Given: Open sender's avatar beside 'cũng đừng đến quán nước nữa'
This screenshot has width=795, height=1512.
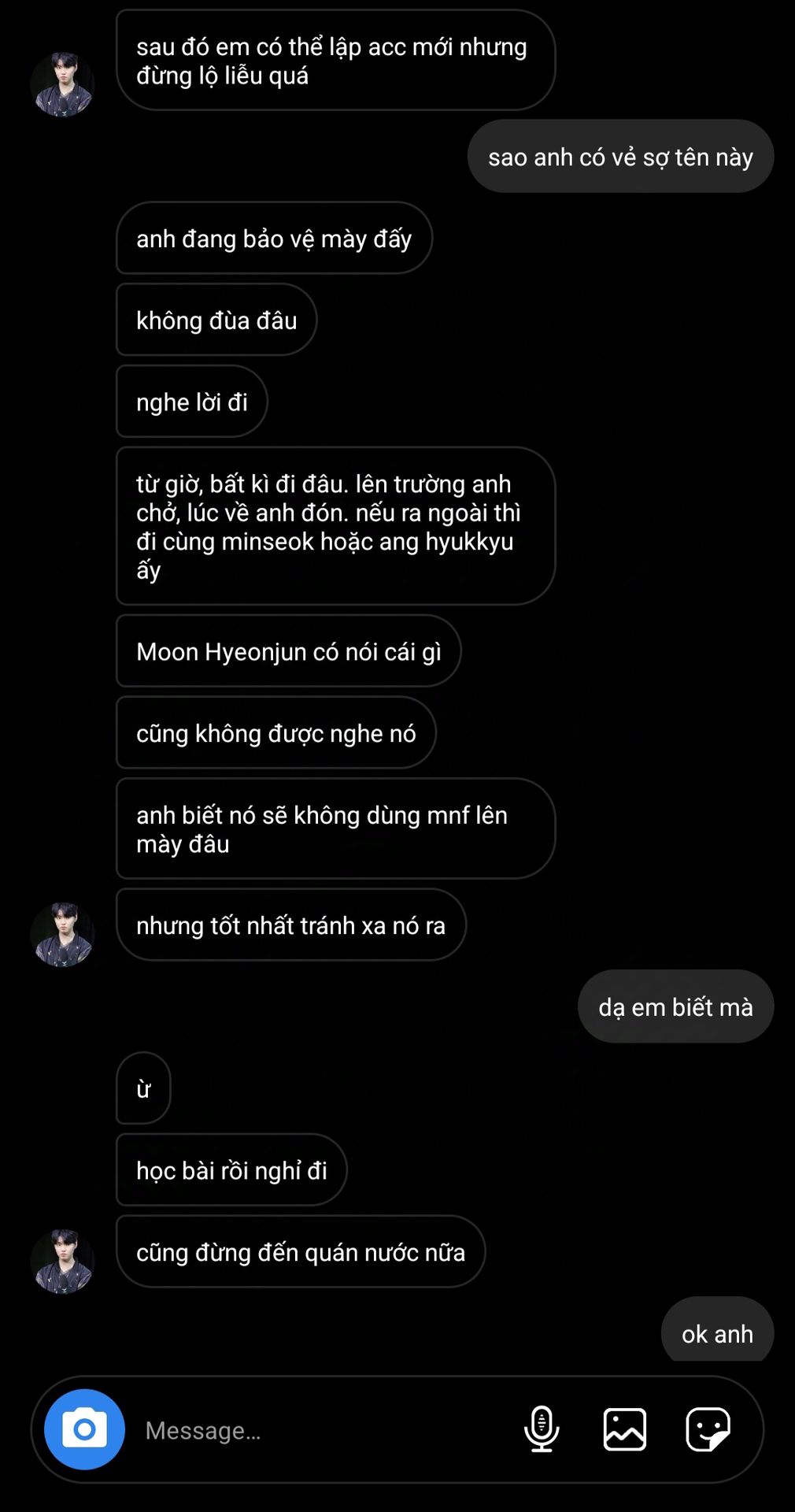Looking at the screenshot, I should pyautogui.click(x=62, y=1261).
